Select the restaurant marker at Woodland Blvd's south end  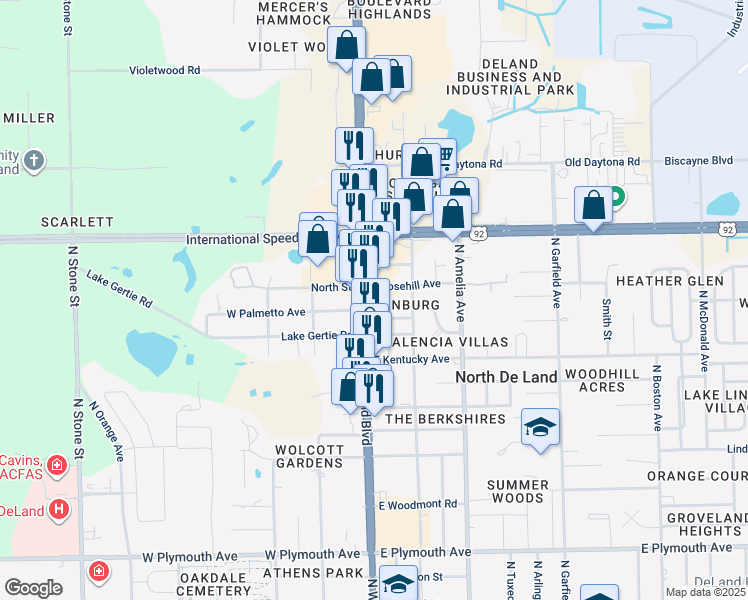point(374,390)
